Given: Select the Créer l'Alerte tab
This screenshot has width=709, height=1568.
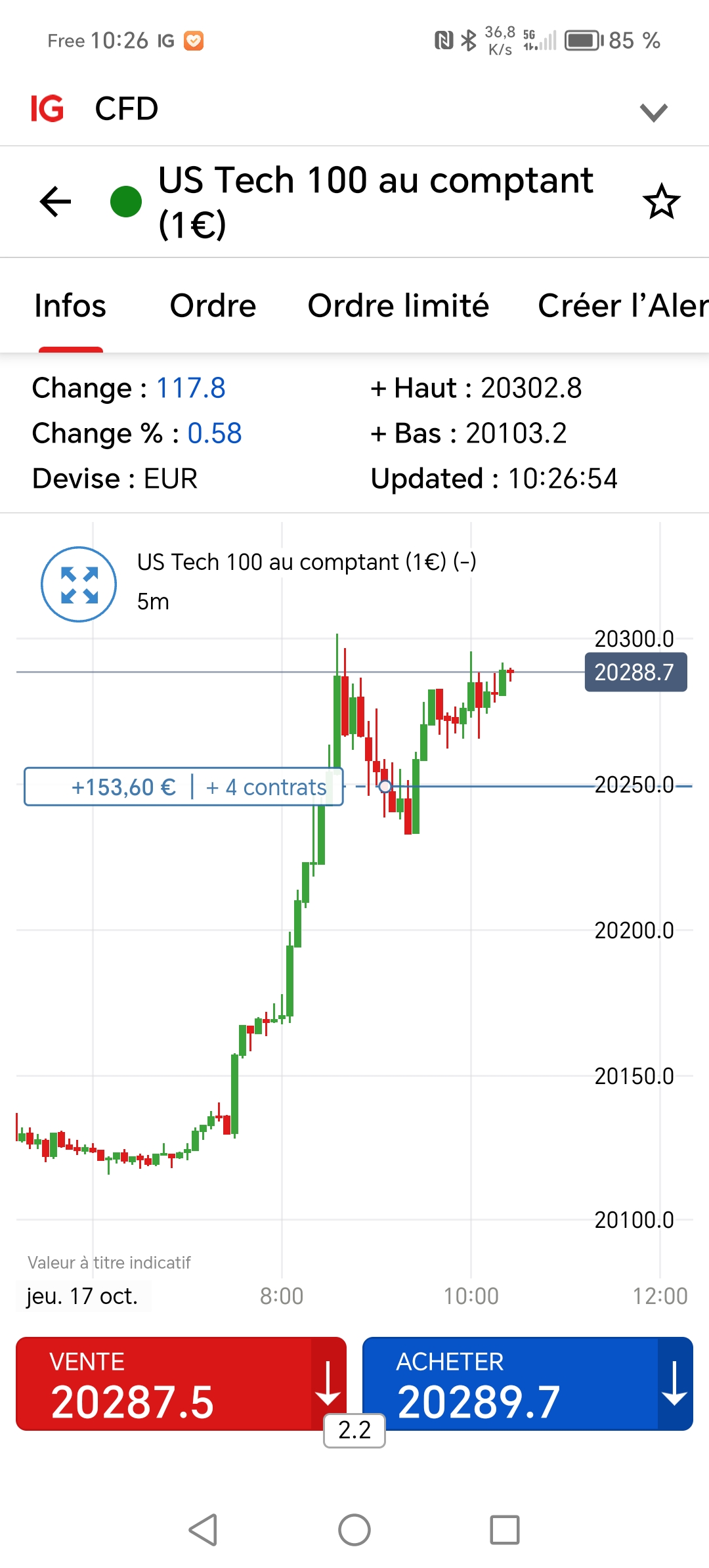Looking at the screenshot, I should tap(622, 306).
